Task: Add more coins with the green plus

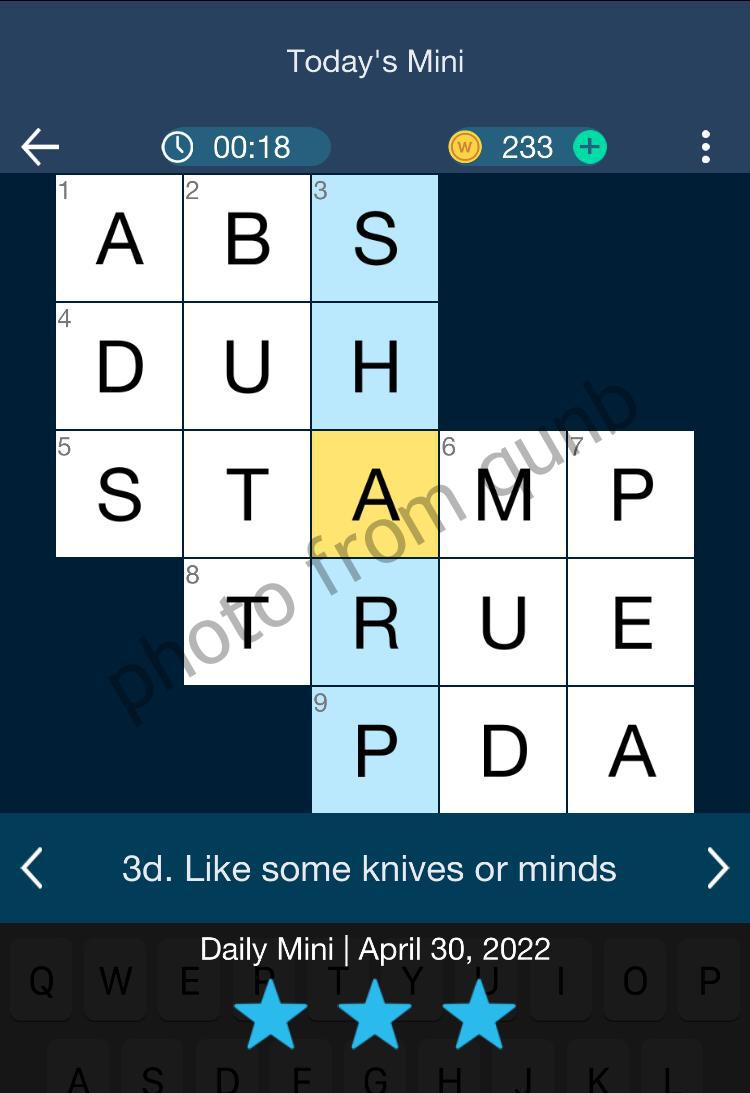Action: point(590,147)
